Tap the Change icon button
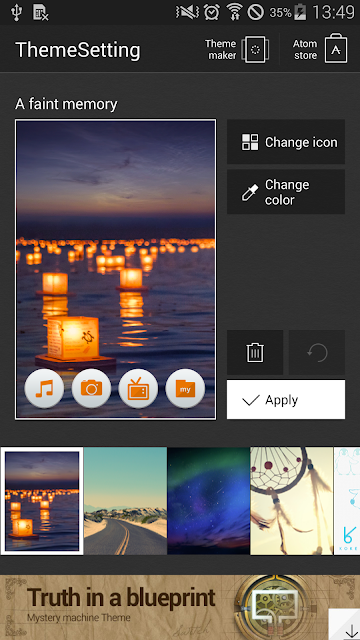360x640 pixels. click(x=286, y=142)
